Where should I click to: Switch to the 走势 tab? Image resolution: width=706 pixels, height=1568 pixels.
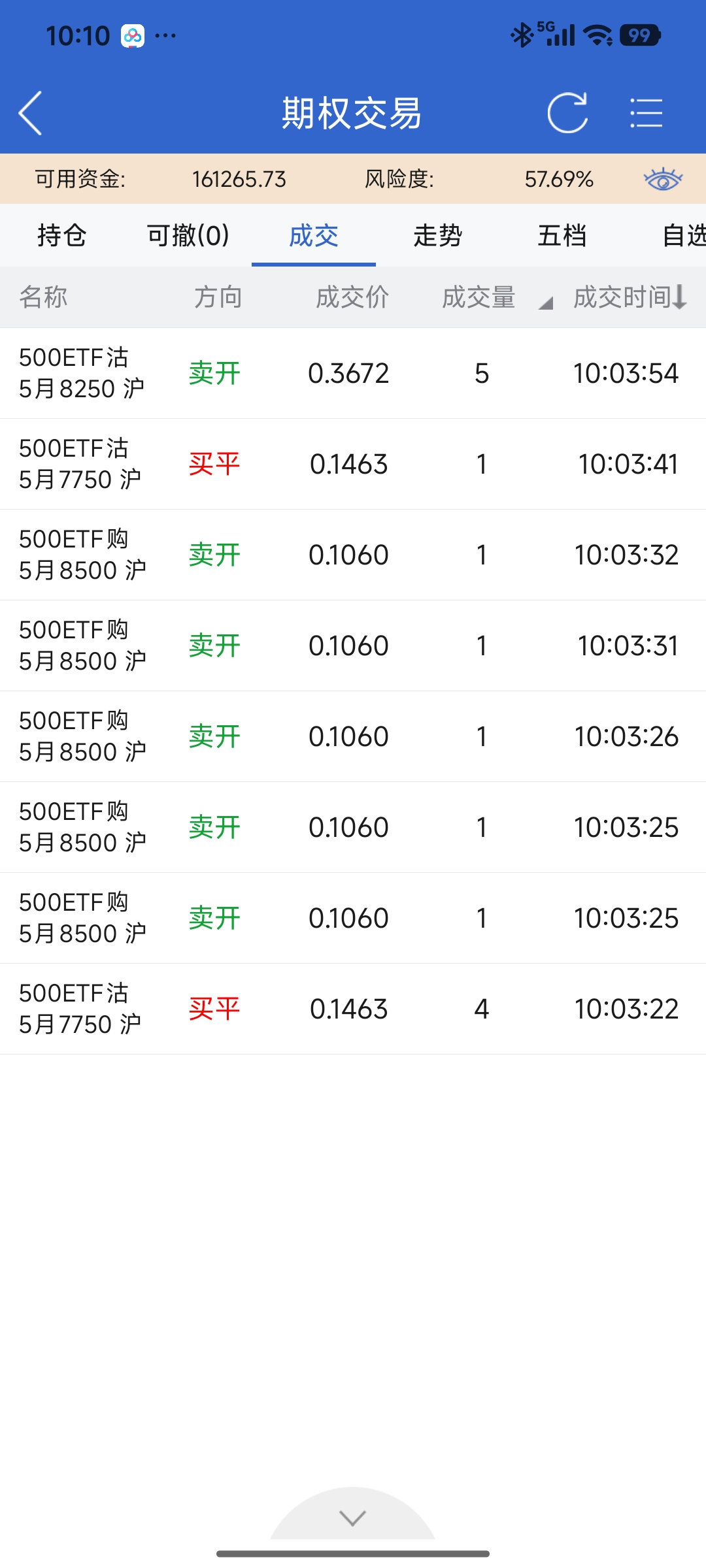tap(438, 235)
